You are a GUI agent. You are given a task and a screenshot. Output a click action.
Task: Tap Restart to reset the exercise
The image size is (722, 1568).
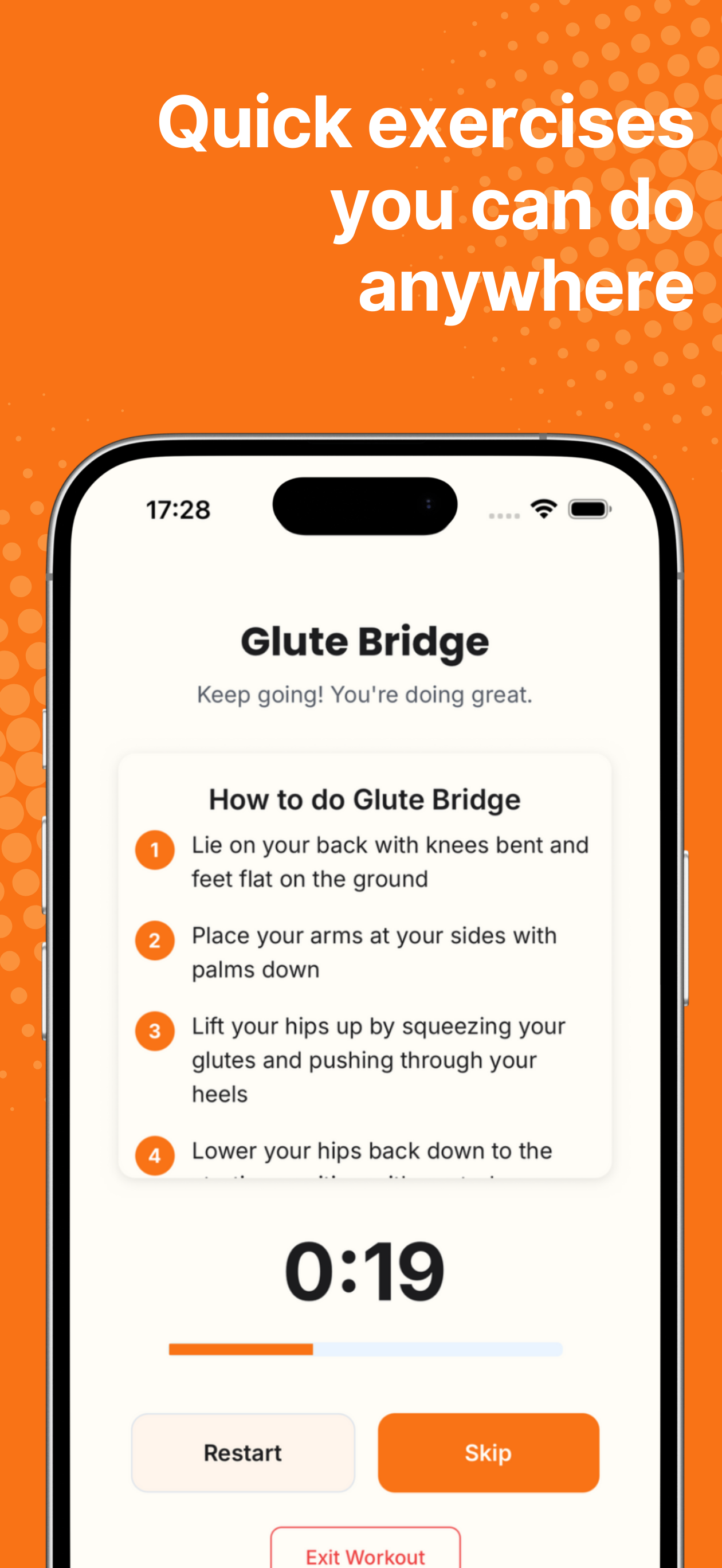pyautogui.click(x=242, y=1453)
